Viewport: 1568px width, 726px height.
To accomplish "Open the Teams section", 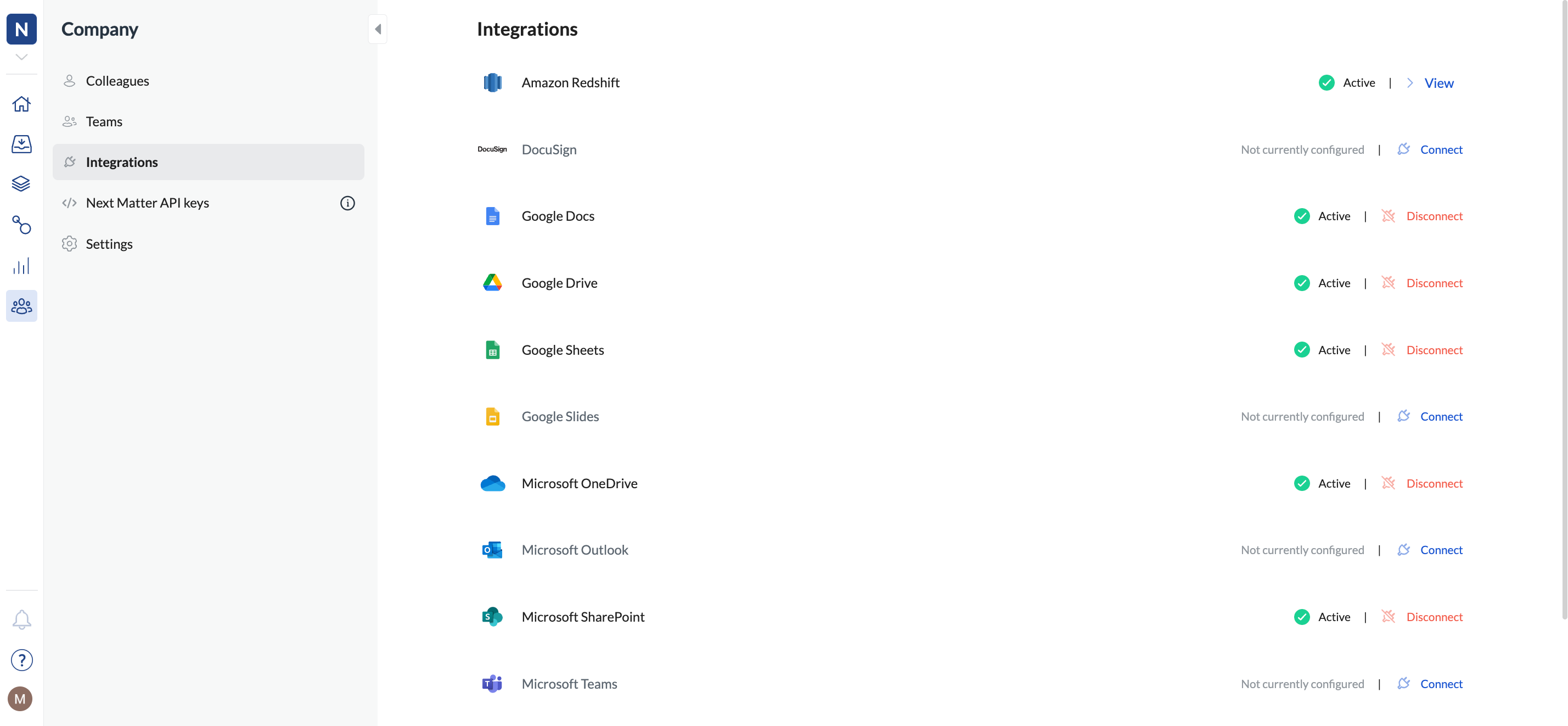I will (104, 122).
